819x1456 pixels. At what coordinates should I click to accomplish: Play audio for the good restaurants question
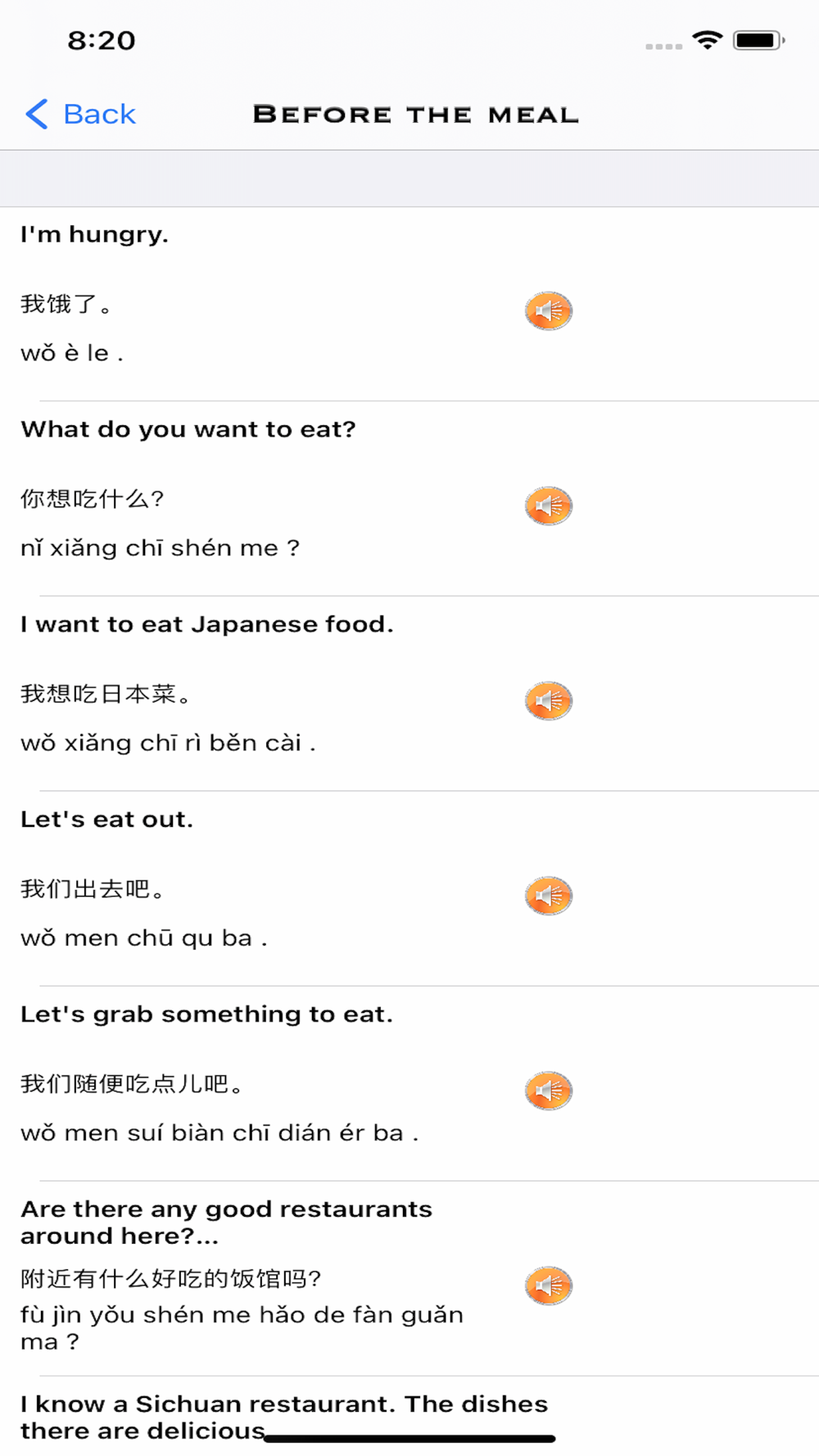[x=548, y=1285]
